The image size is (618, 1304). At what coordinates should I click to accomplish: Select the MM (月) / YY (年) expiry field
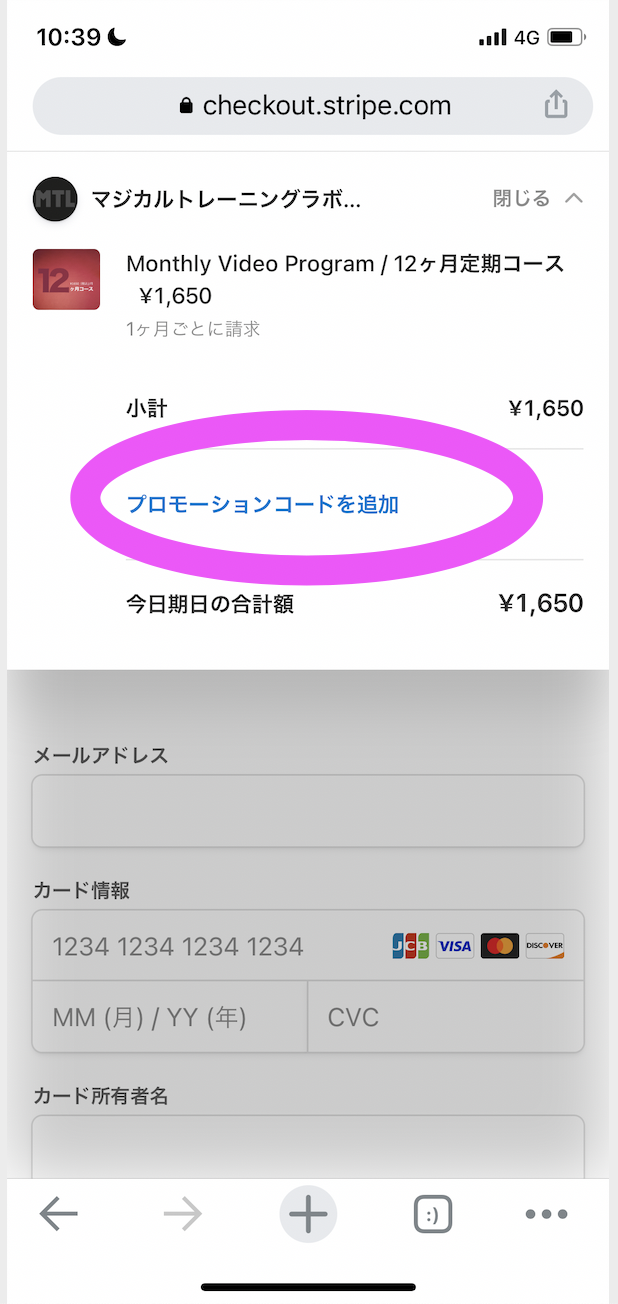tap(170, 1017)
